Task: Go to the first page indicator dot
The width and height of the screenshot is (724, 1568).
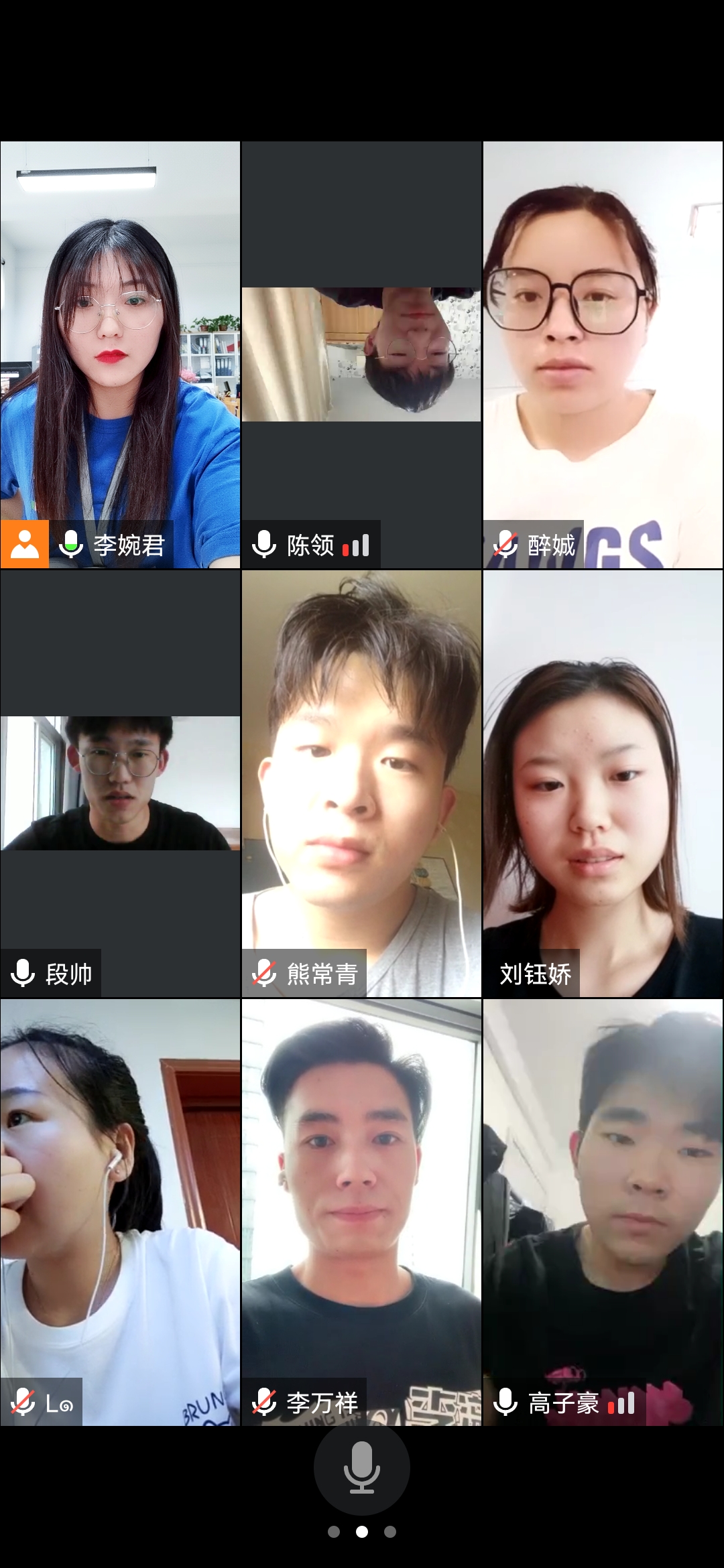Action: click(x=334, y=1532)
